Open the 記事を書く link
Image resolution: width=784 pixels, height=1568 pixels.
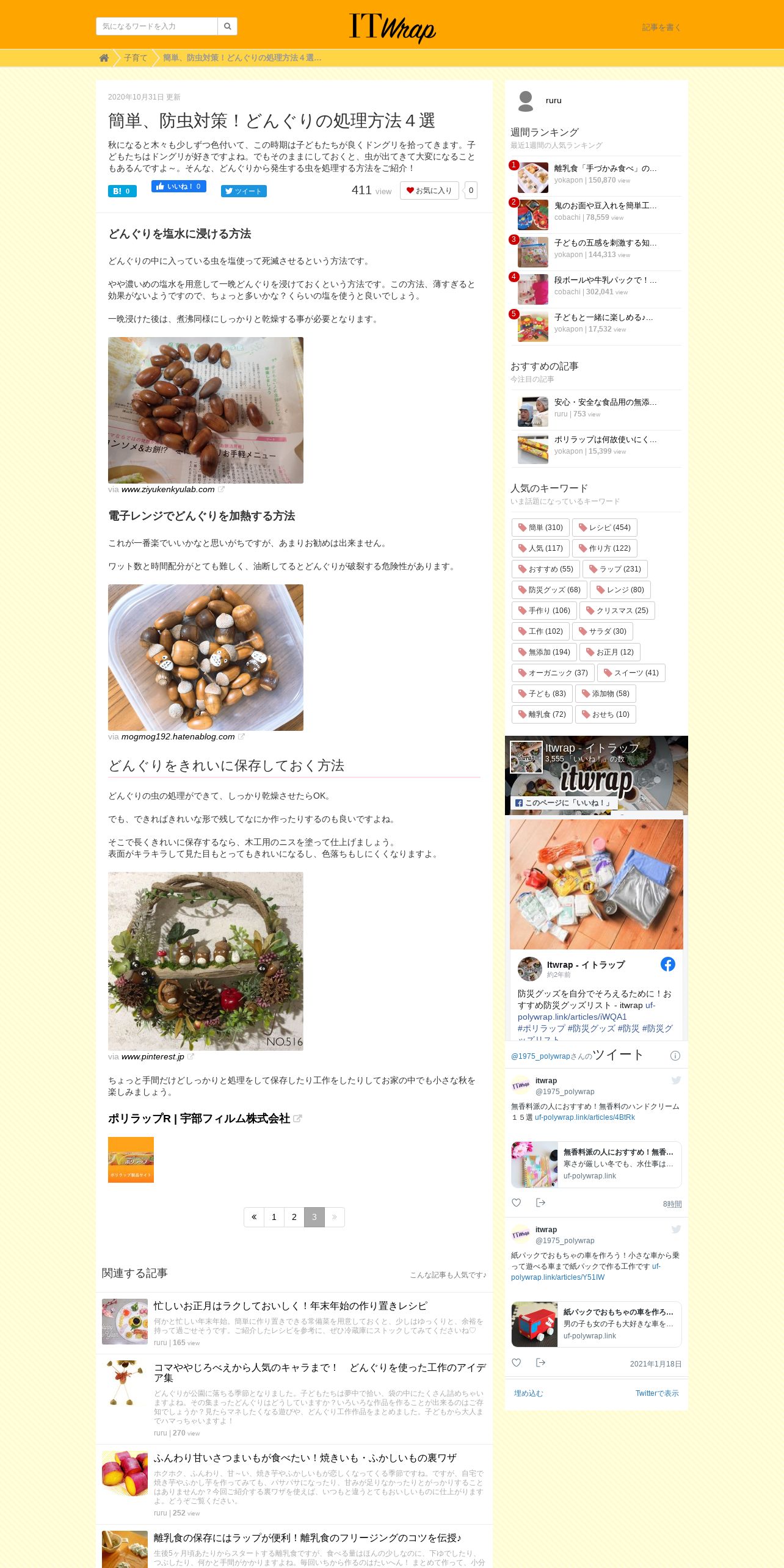pyautogui.click(x=661, y=27)
